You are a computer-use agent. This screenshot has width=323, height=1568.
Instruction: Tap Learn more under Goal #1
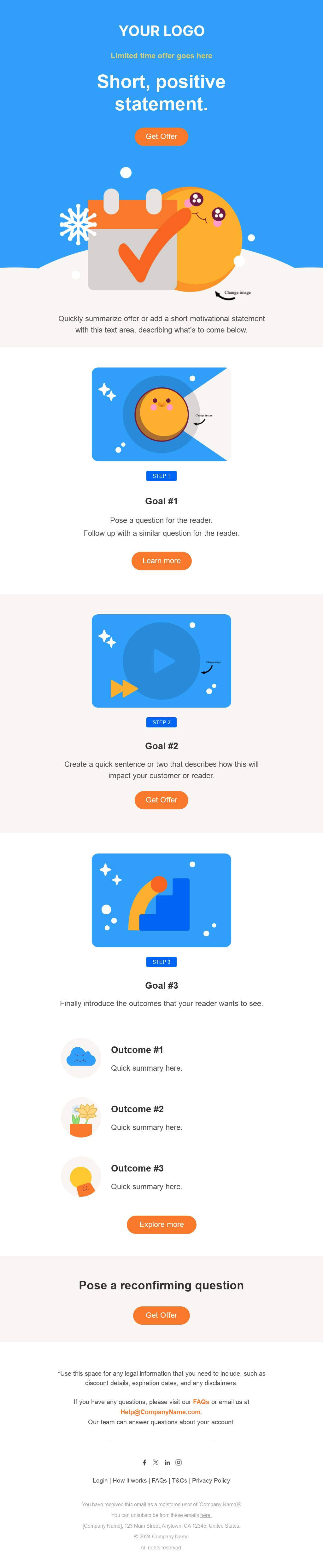click(x=161, y=561)
